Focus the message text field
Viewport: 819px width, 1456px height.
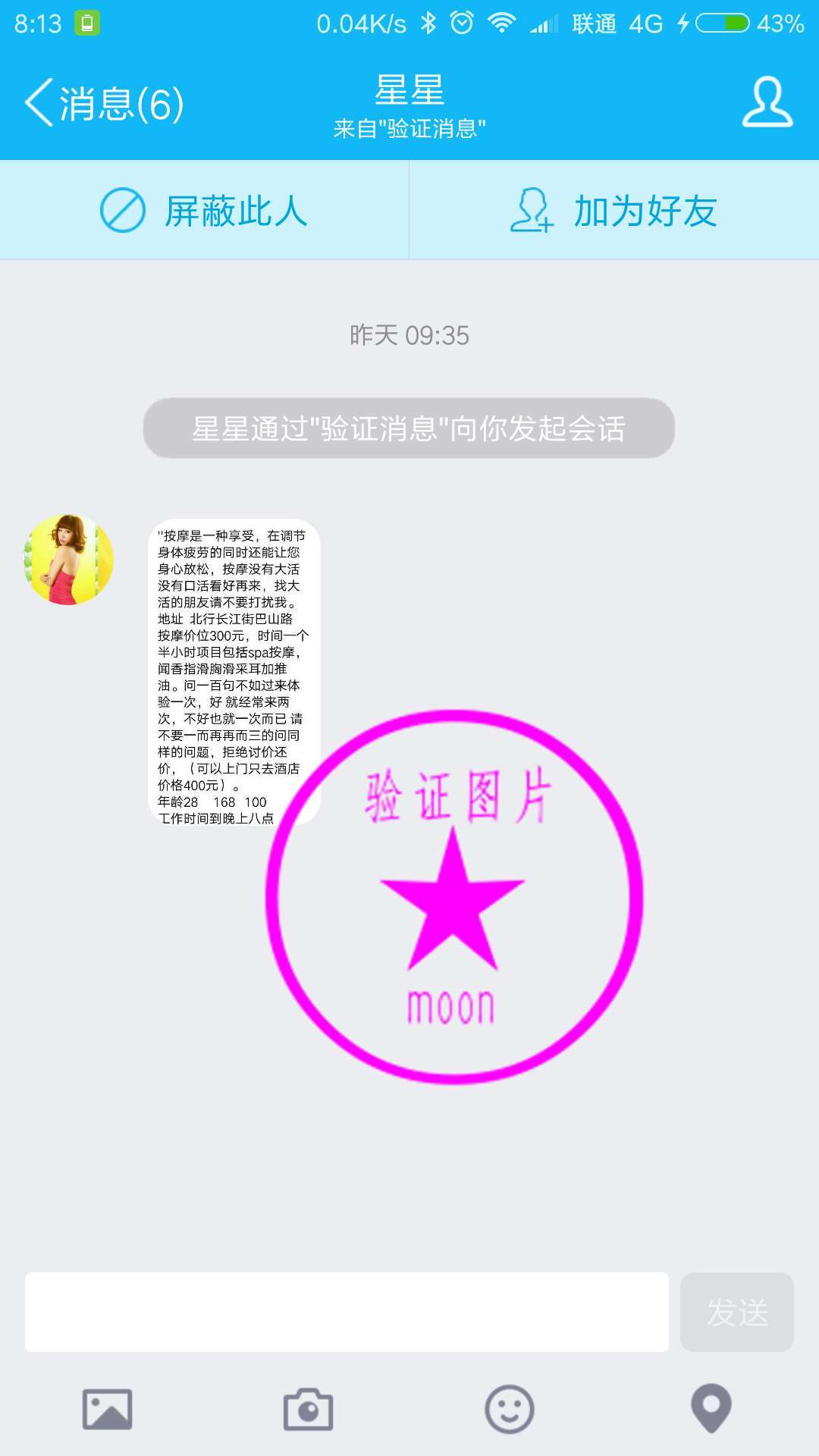tap(347, 1312)
